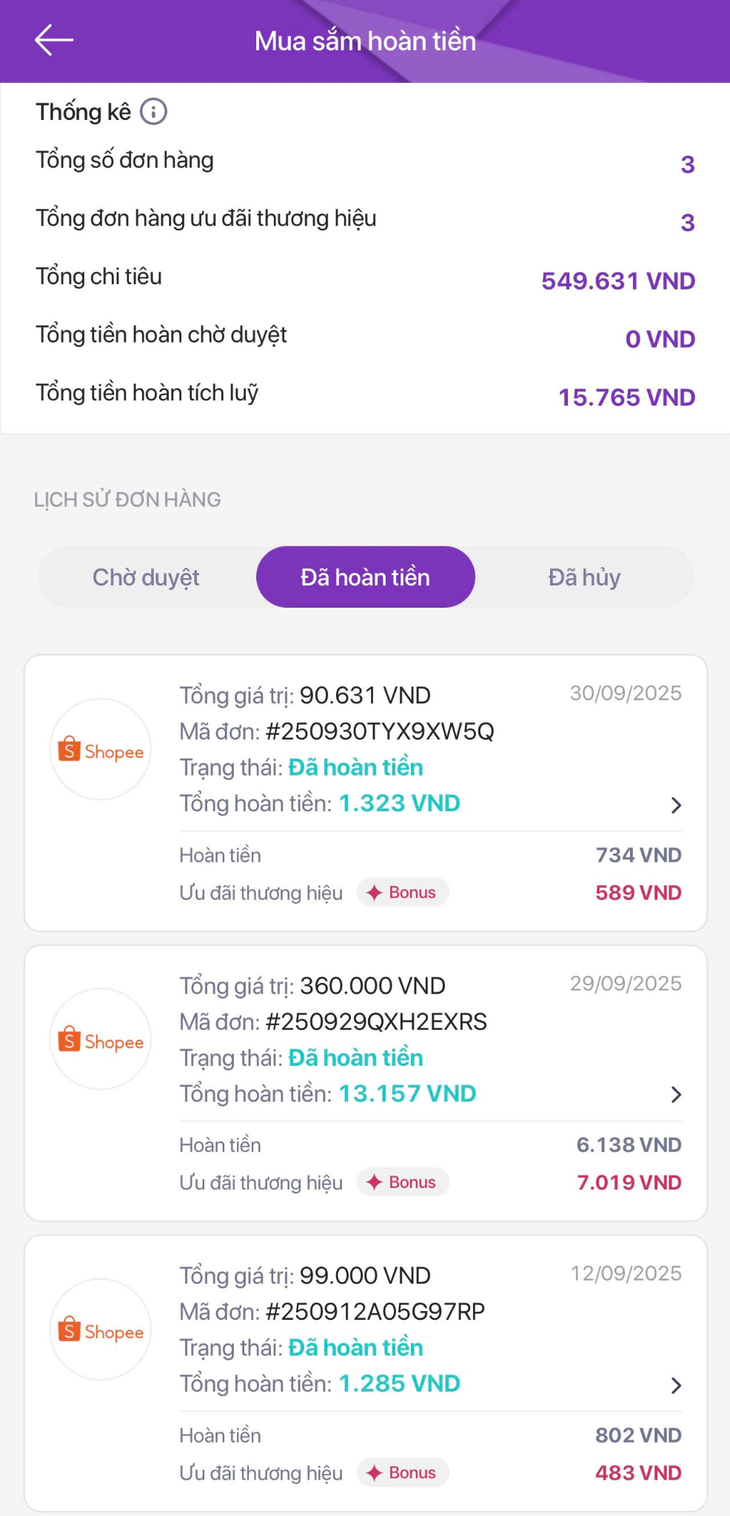Open the Thống kê info tooltip icon

coord(154,112)
